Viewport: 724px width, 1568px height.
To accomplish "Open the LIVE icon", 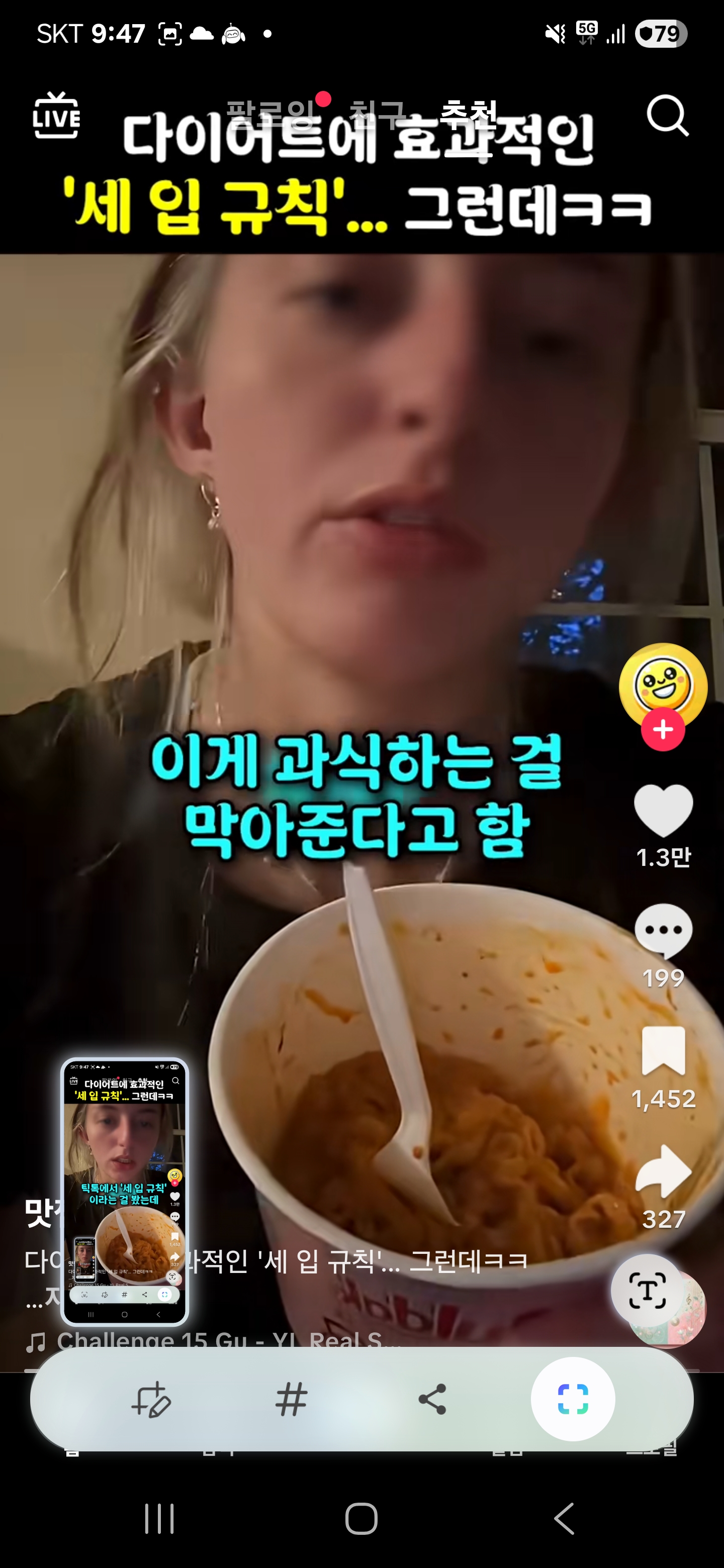I will pyautogui.click(x=56, y=116).
